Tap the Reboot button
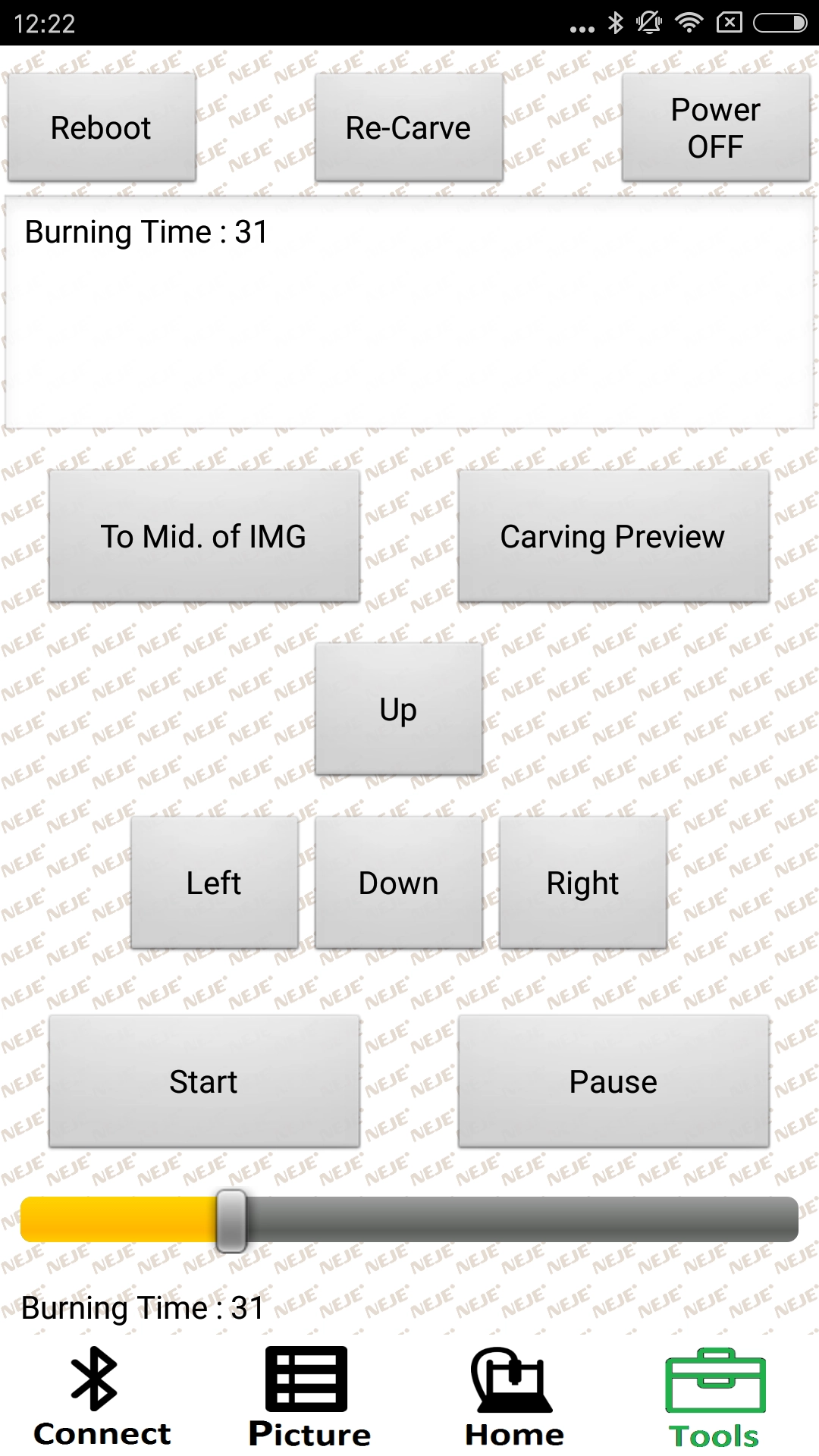This screenshot has height=1456, width=819. (102, 127)
